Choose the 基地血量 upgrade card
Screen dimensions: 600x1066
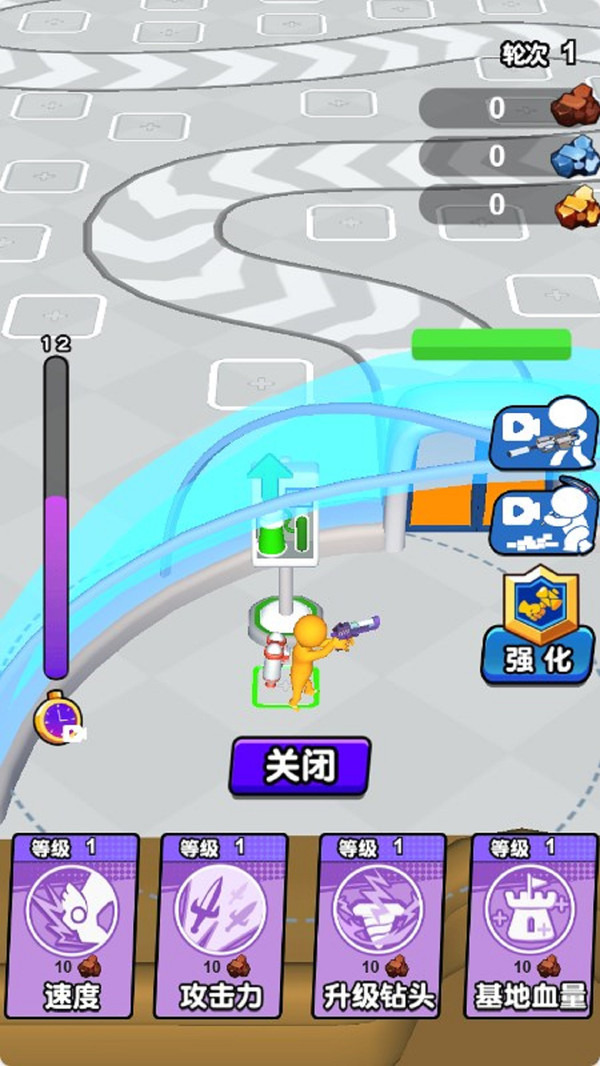tap(531, 925)
